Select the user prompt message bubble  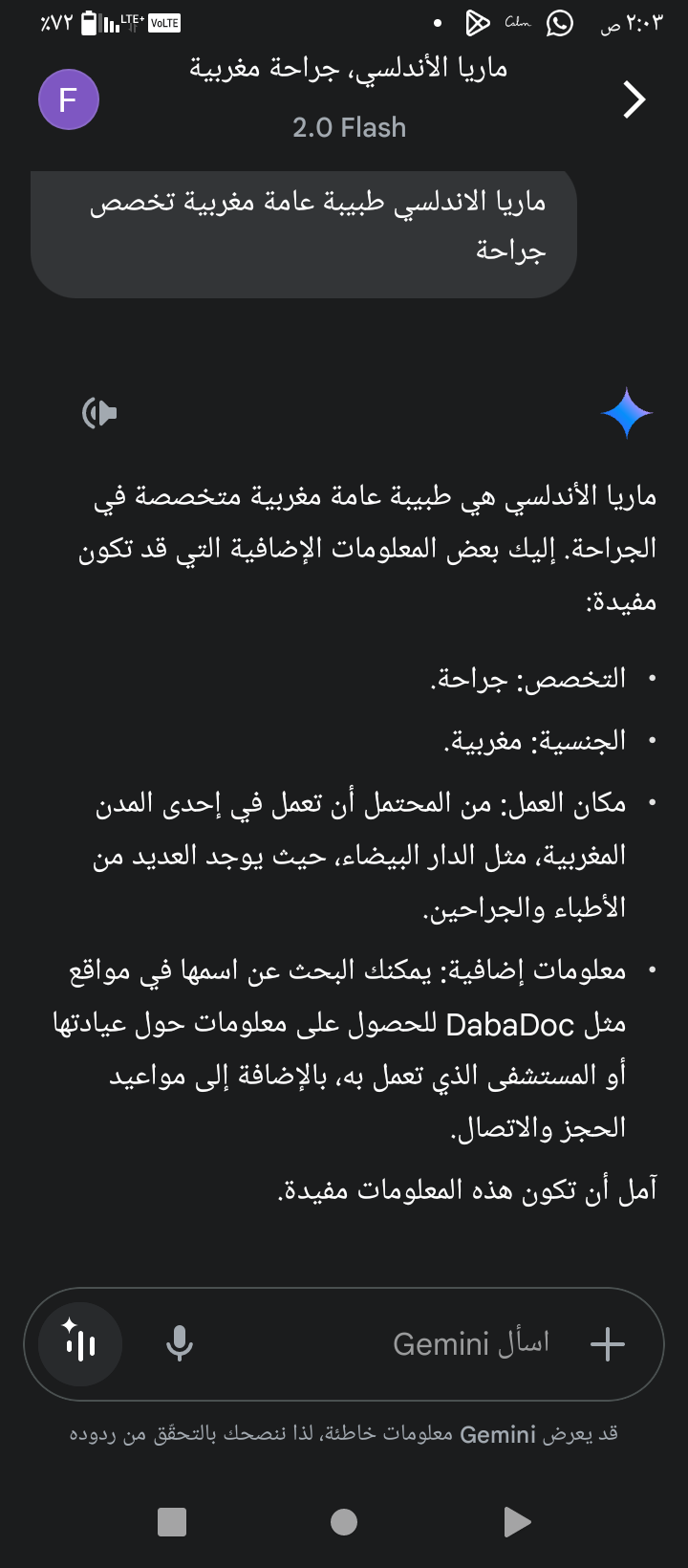click(x=304, y=227)
